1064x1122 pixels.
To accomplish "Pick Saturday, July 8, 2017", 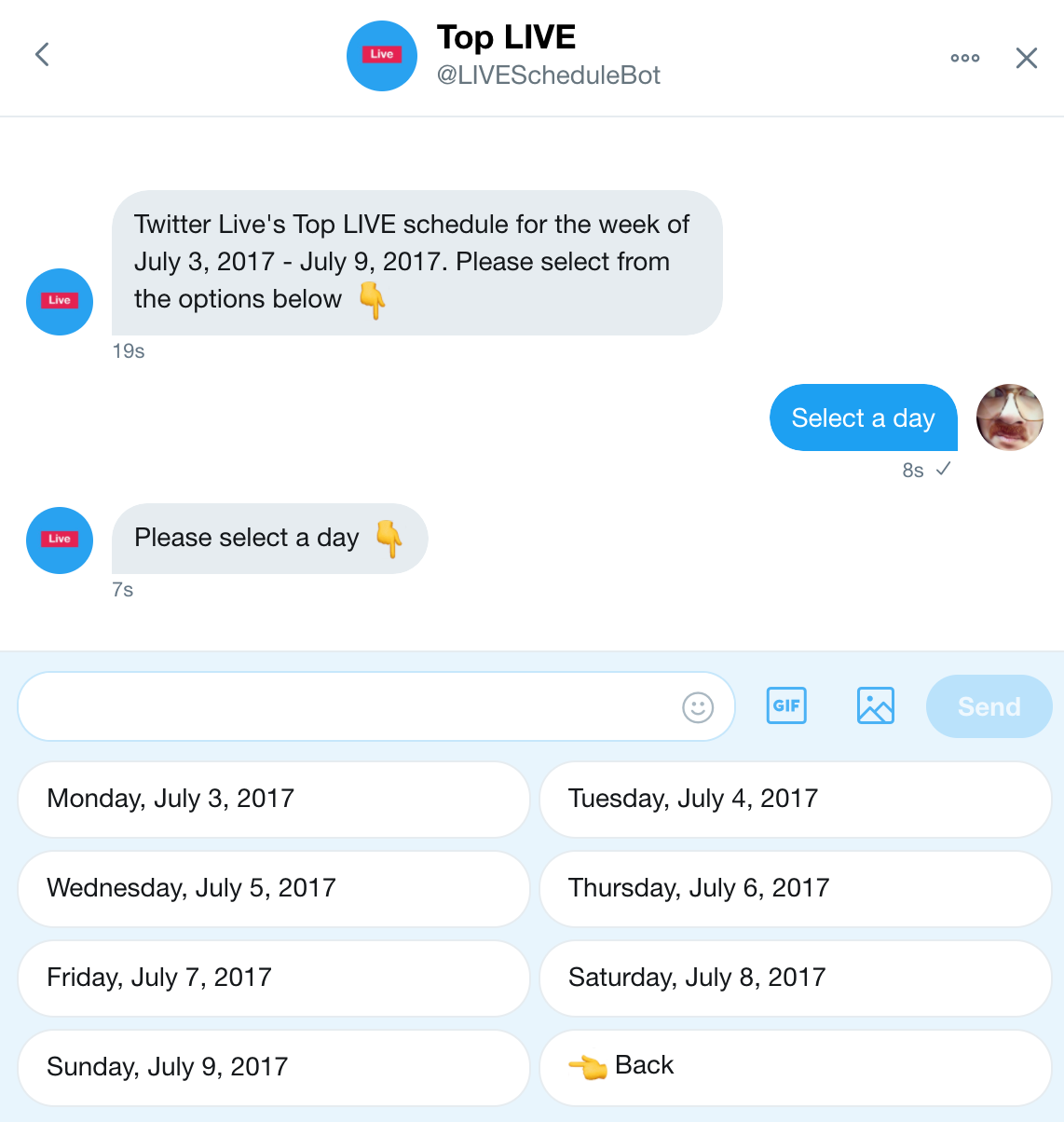I will [x=795, y=978].
